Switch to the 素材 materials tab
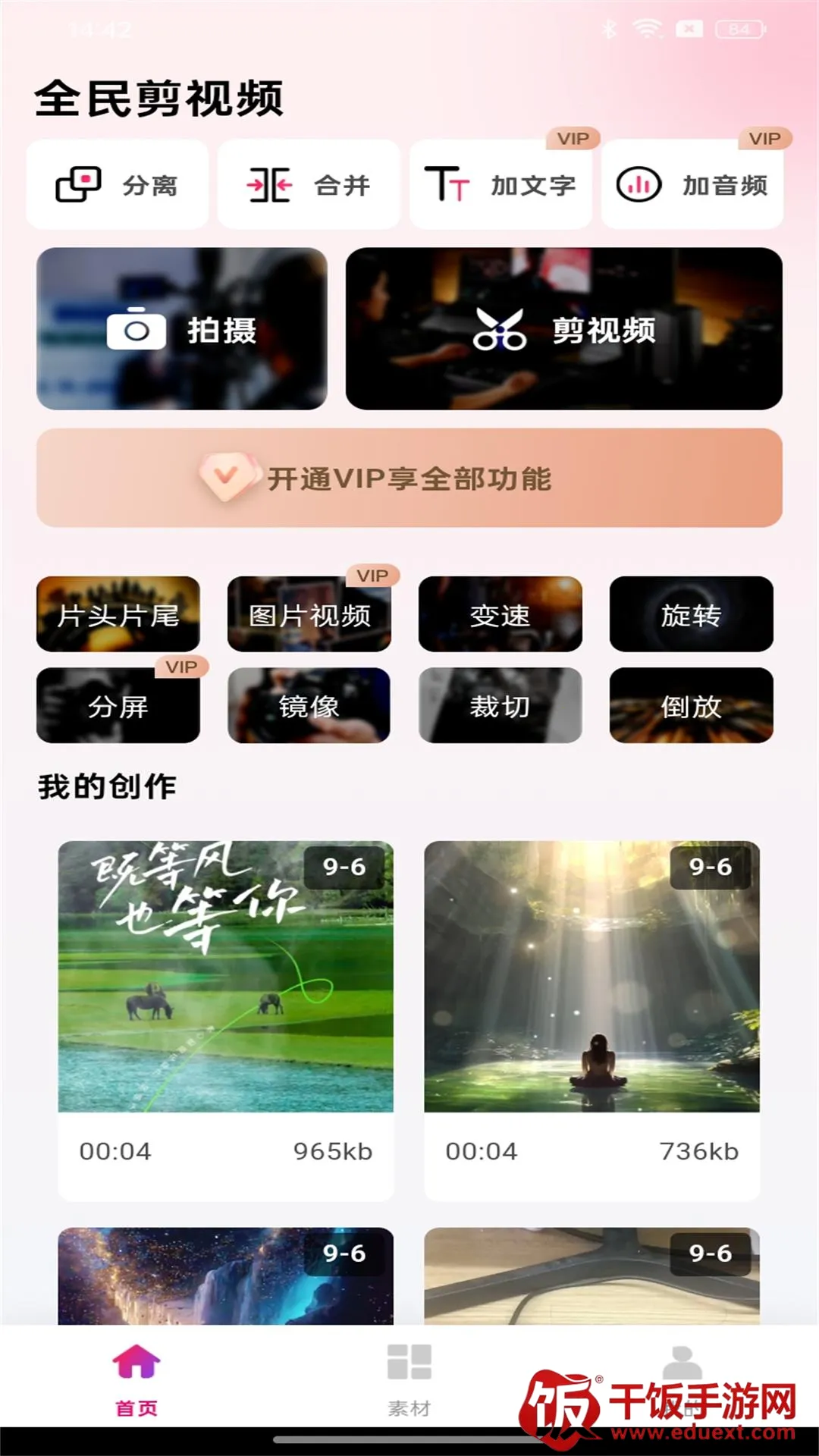The height and width of the screenshot is (1456, 819). pyautogui.click(x=409, y=1379)
